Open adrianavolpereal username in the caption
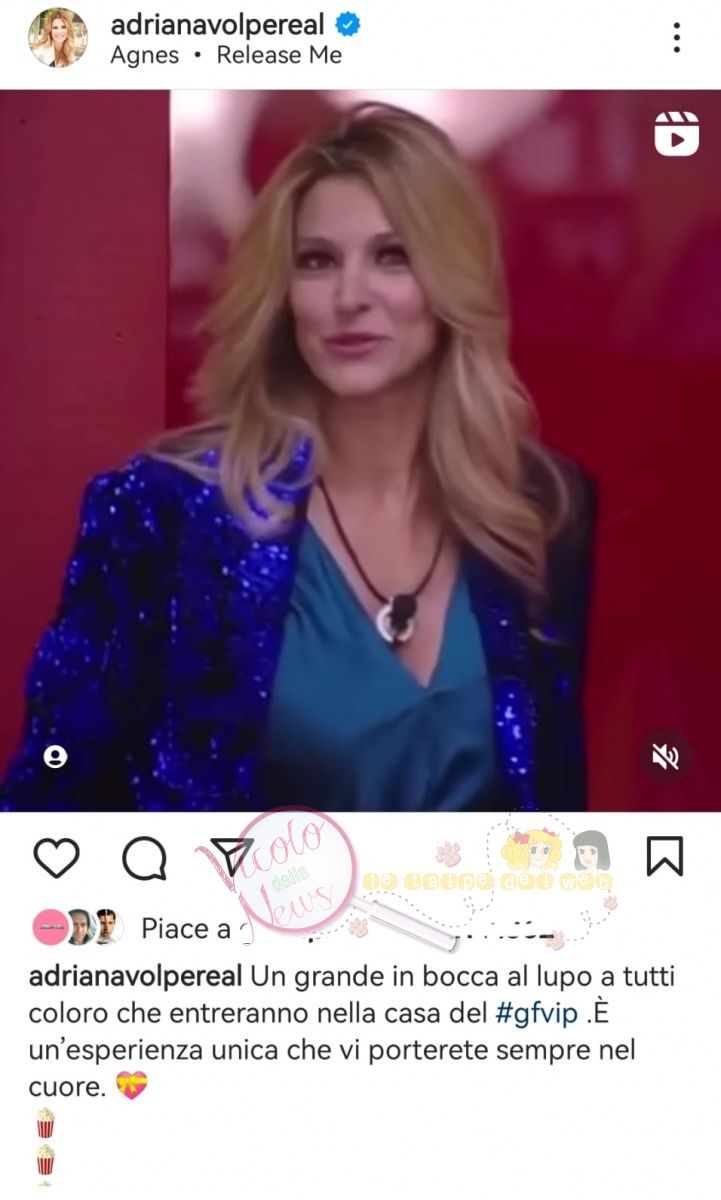721x1200 pixels. pyautogui.click(x=134, y=975)
